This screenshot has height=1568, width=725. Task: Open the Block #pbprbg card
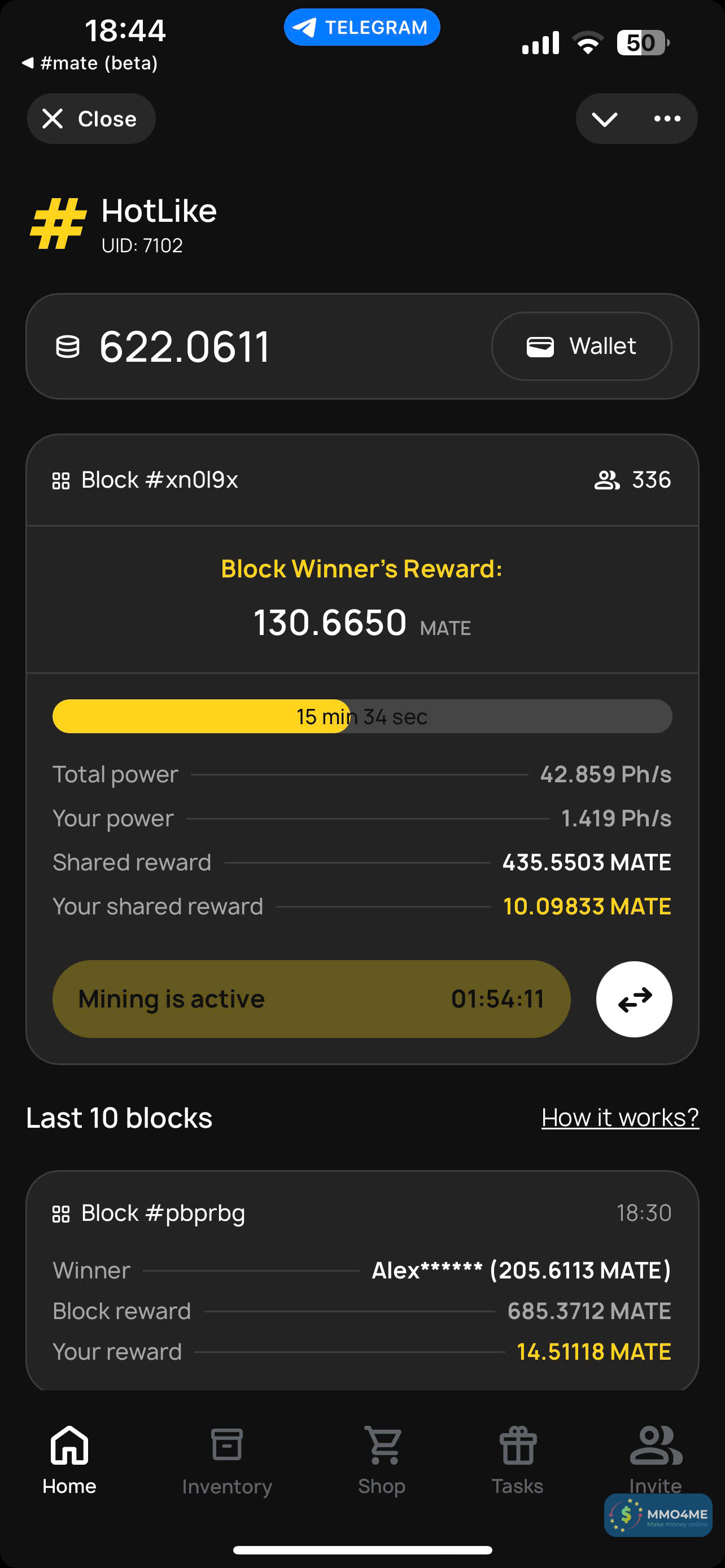362,1278
